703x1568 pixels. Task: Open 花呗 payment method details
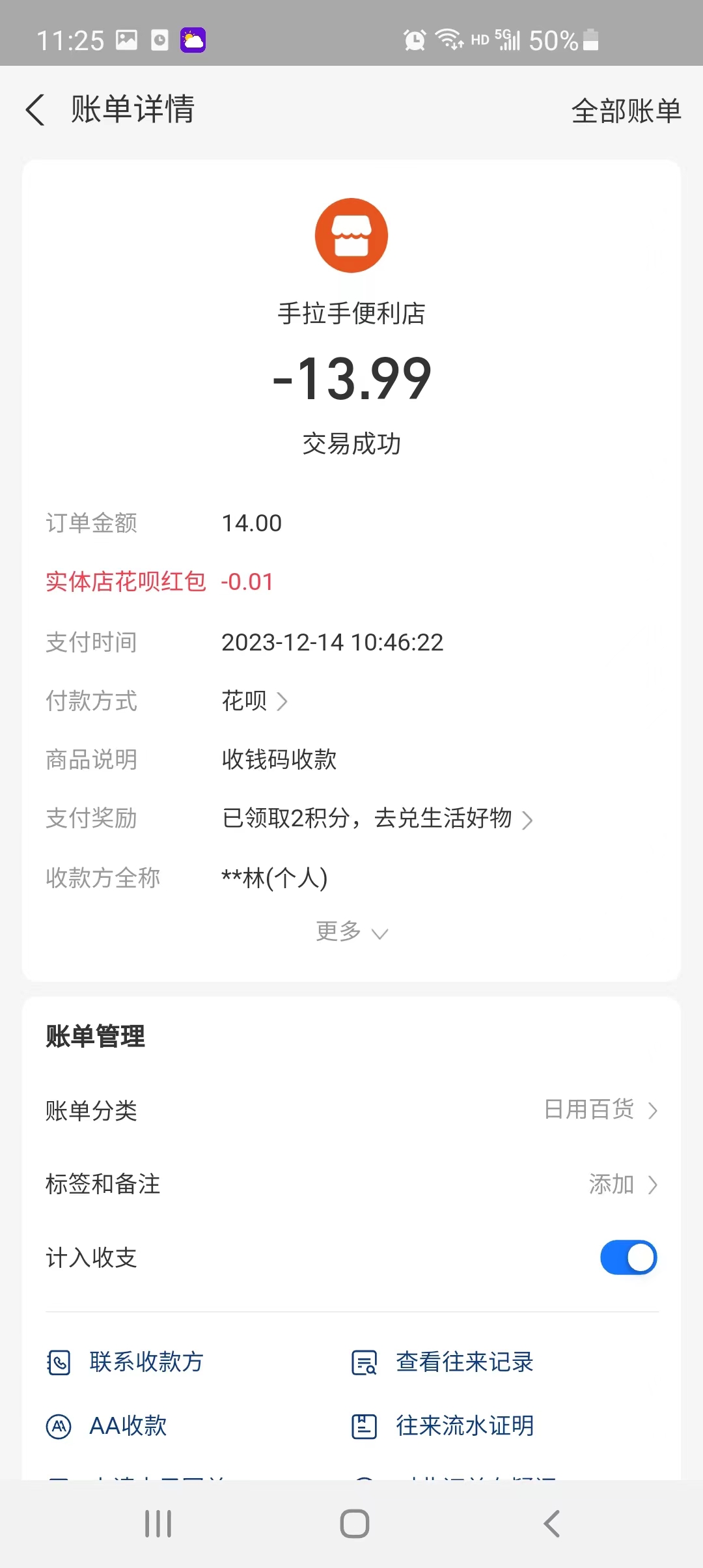(254, 701)
